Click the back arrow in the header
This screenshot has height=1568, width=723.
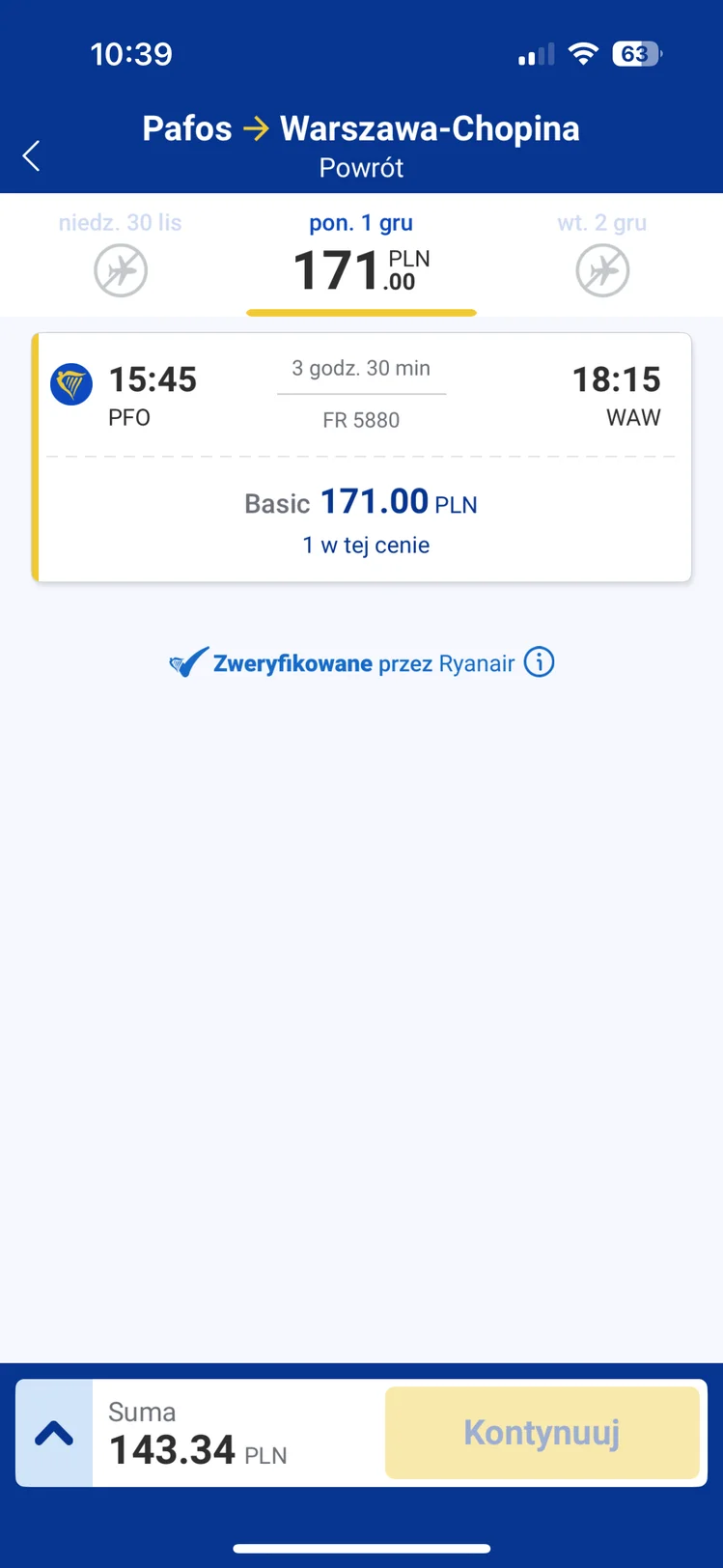click(30, 155)
